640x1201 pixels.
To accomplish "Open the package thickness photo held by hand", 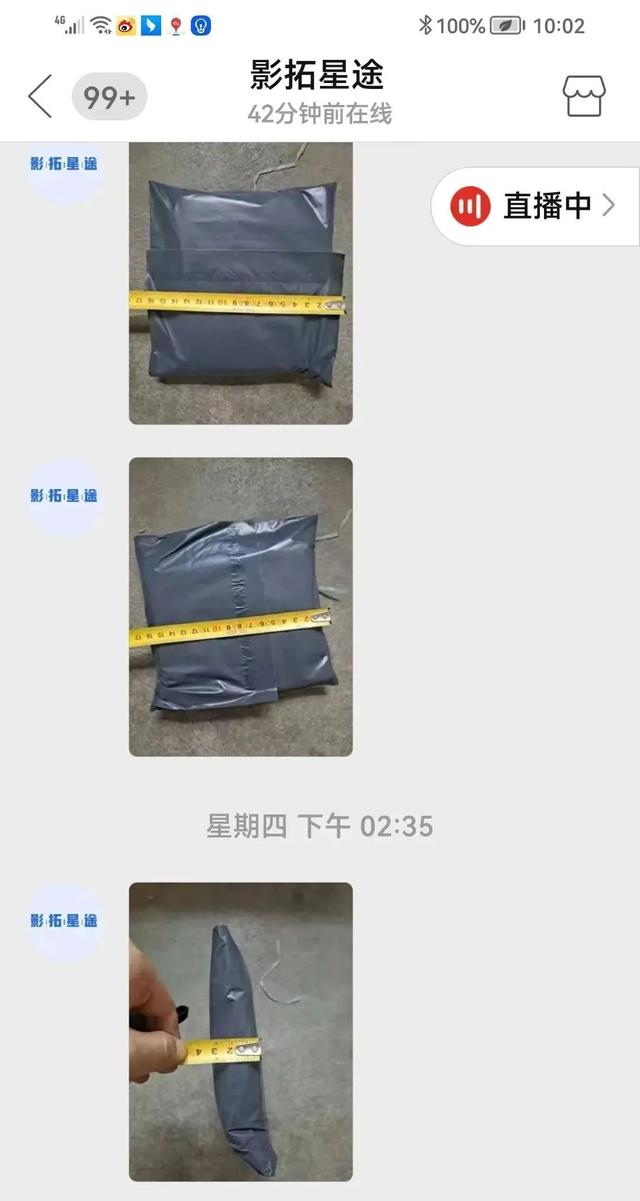I will 241,1030.
